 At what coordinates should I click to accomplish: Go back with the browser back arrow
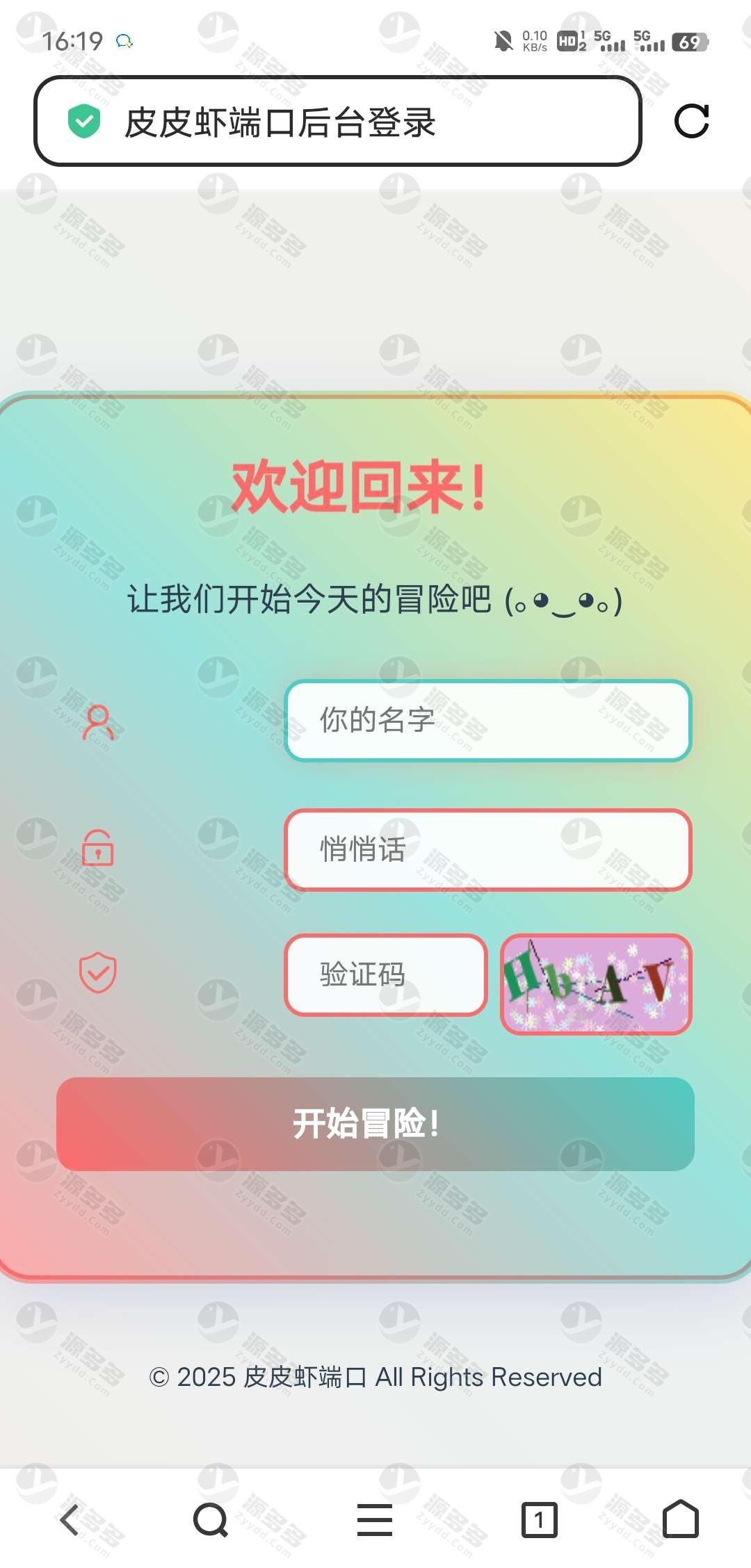pyautogui.click(x=70, y=1519)
